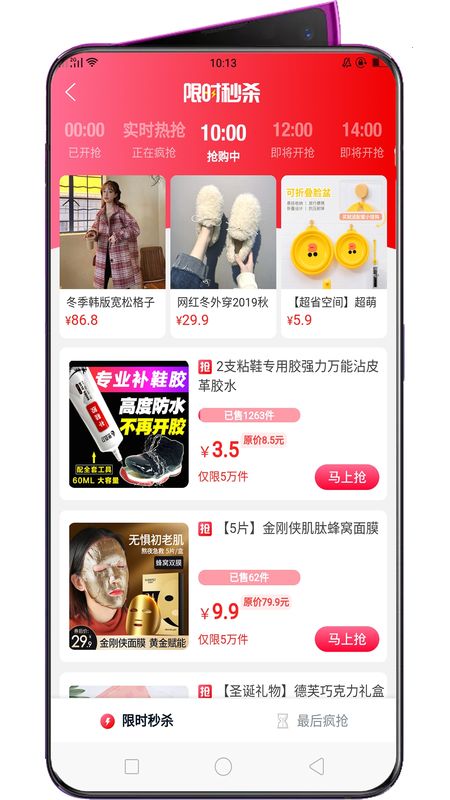Go back using the top-left arrow
The width and height of the screenshot is (450, 800).
click(x=70, y=92)
